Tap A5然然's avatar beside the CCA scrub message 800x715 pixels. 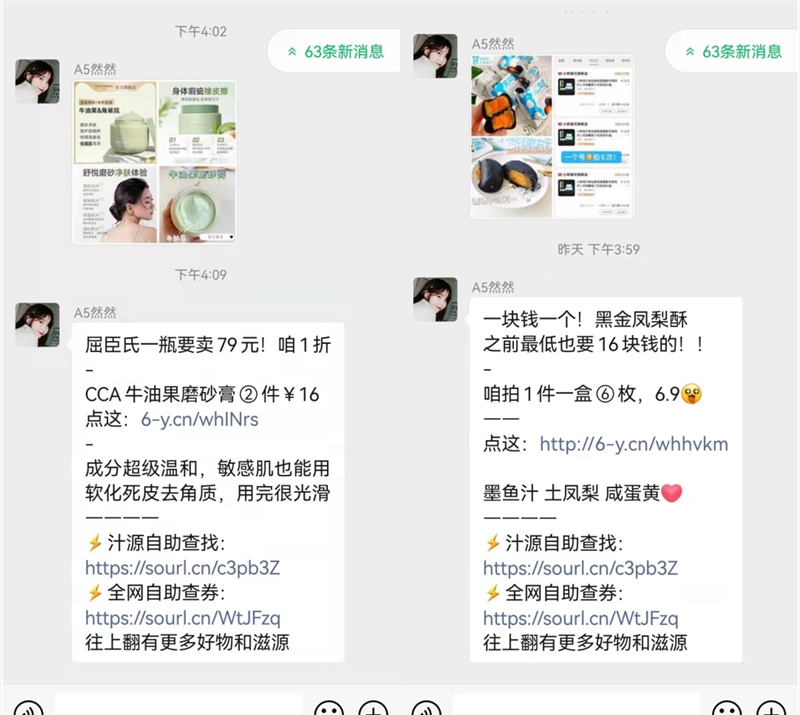coord(37,325)
